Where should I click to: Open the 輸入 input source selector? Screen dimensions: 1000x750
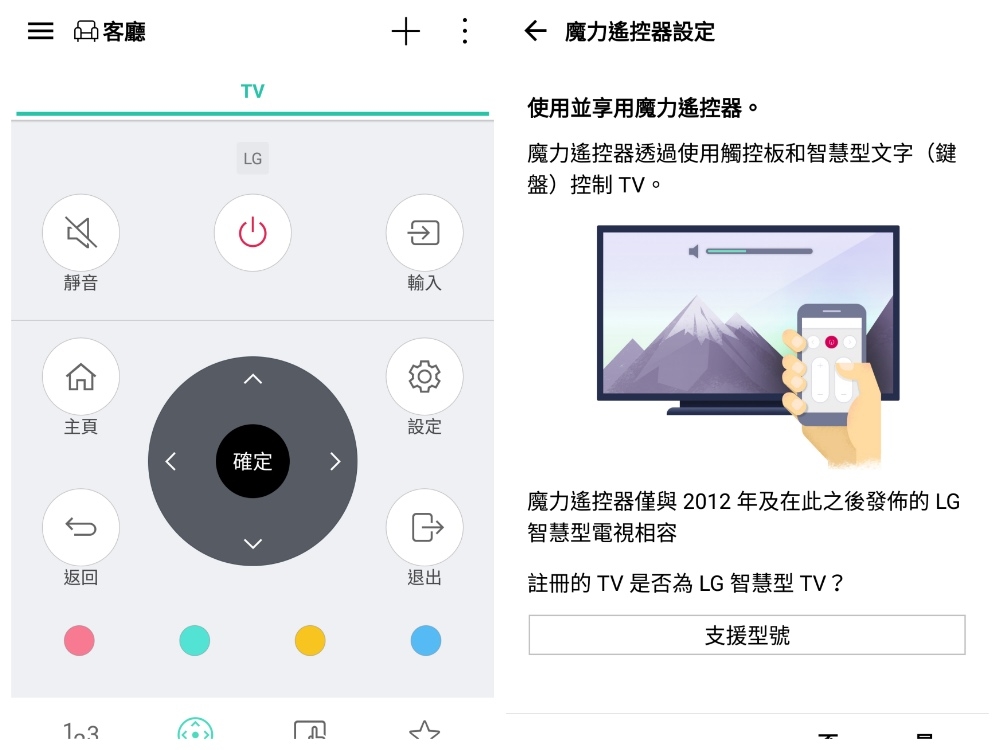(424, 233)
